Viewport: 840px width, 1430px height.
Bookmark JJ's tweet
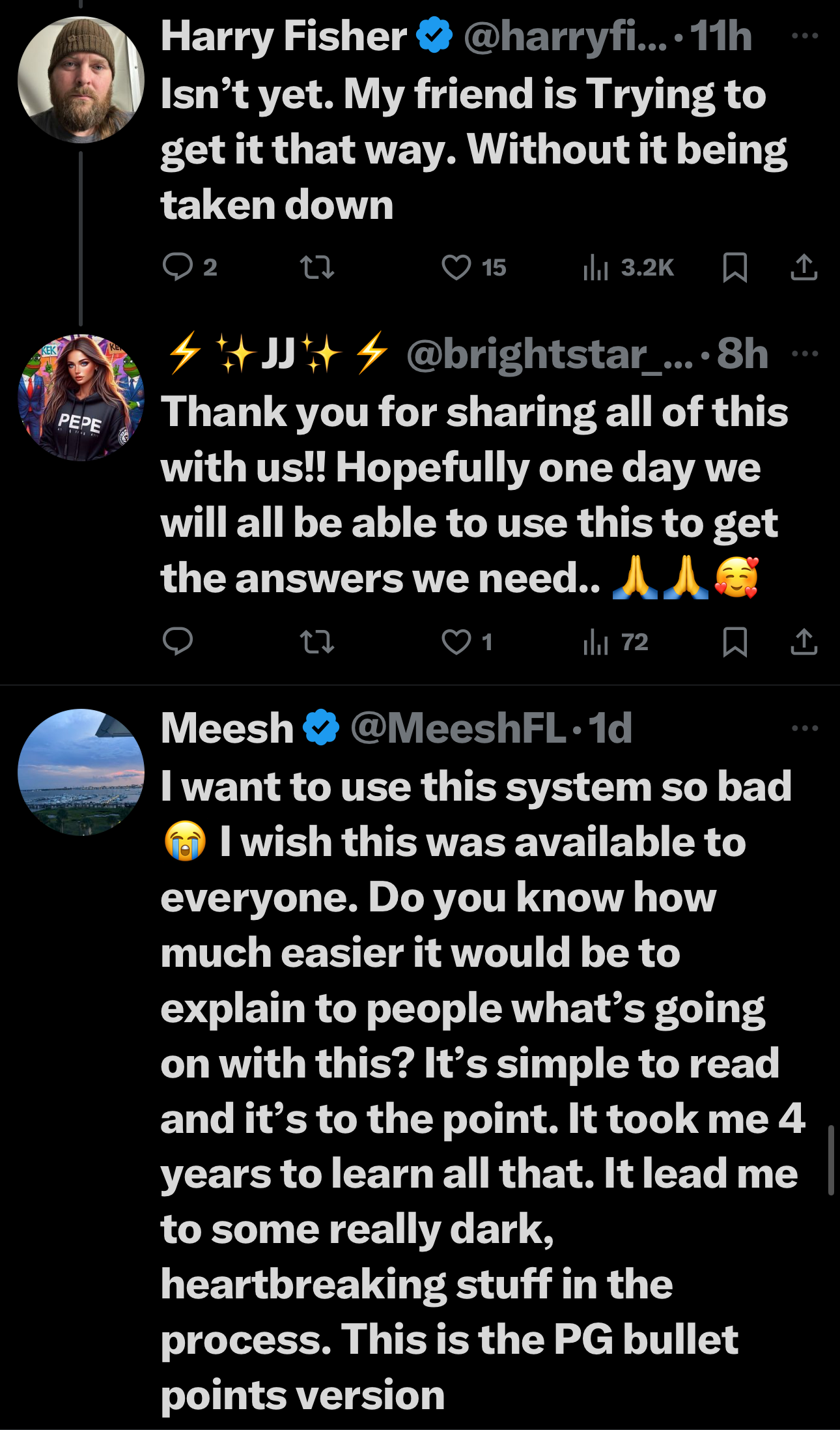[735, 642]
